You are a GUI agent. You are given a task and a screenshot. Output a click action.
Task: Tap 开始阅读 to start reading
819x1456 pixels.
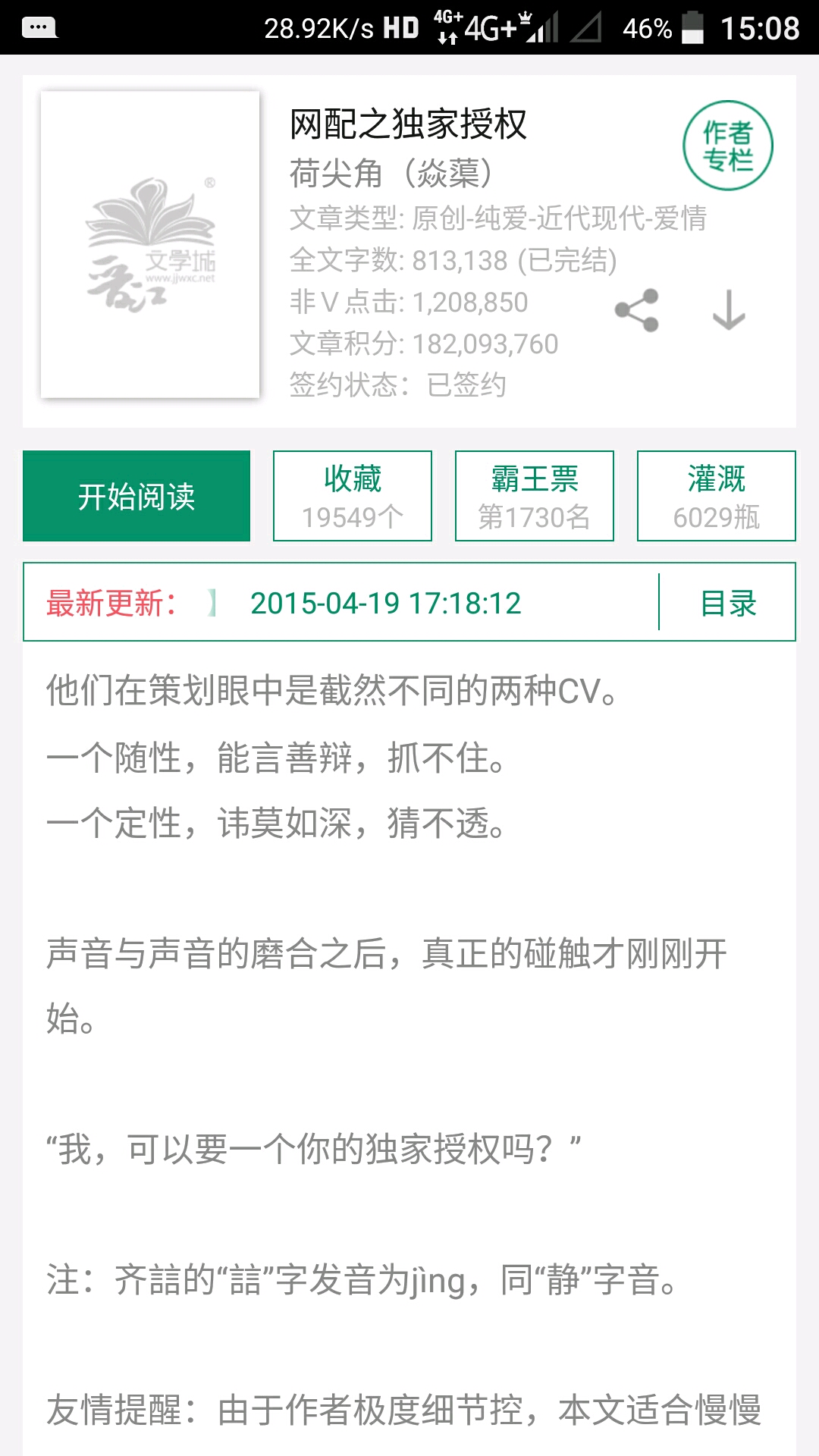(136, 496)
